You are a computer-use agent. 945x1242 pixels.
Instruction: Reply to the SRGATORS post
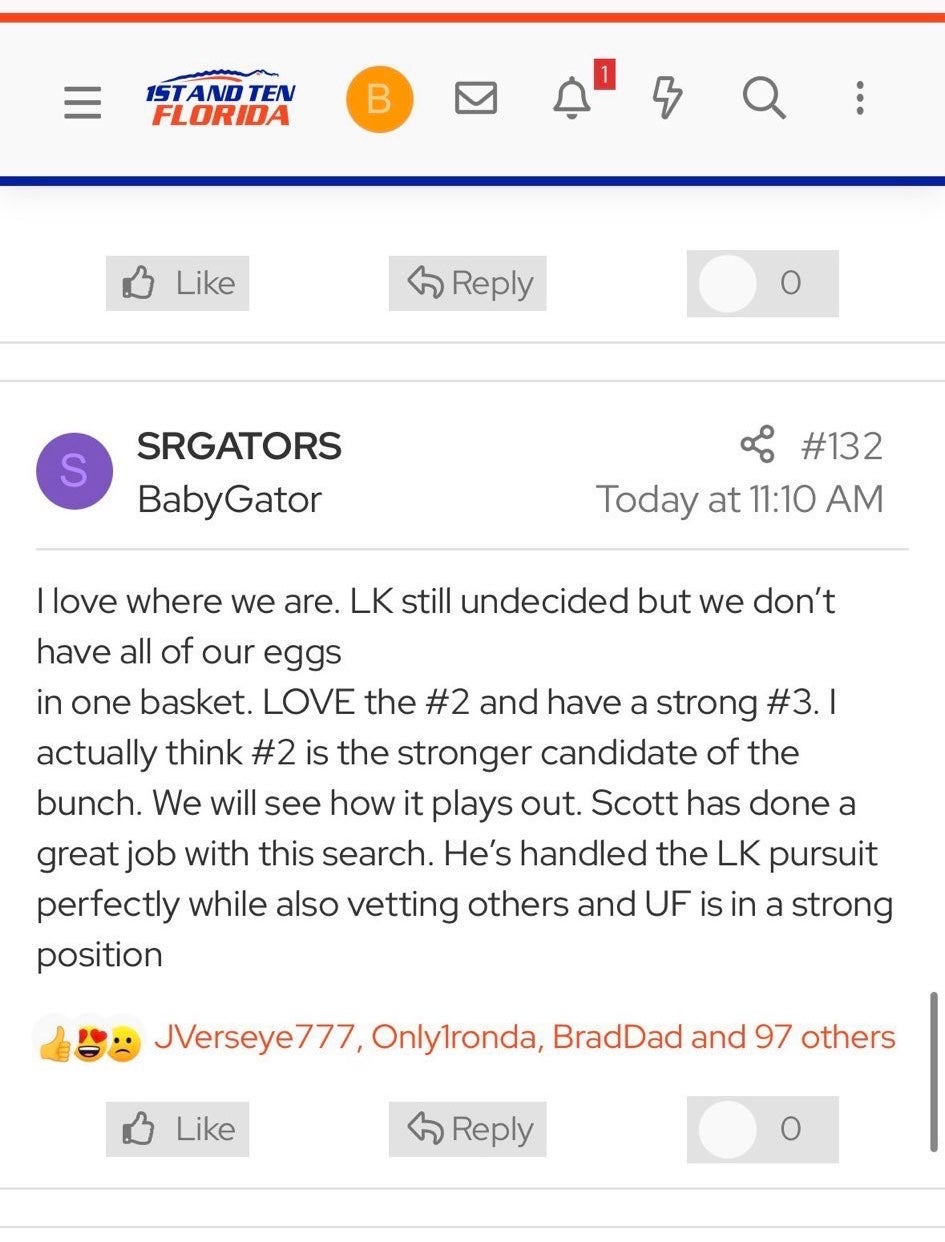pos(467,1129)
